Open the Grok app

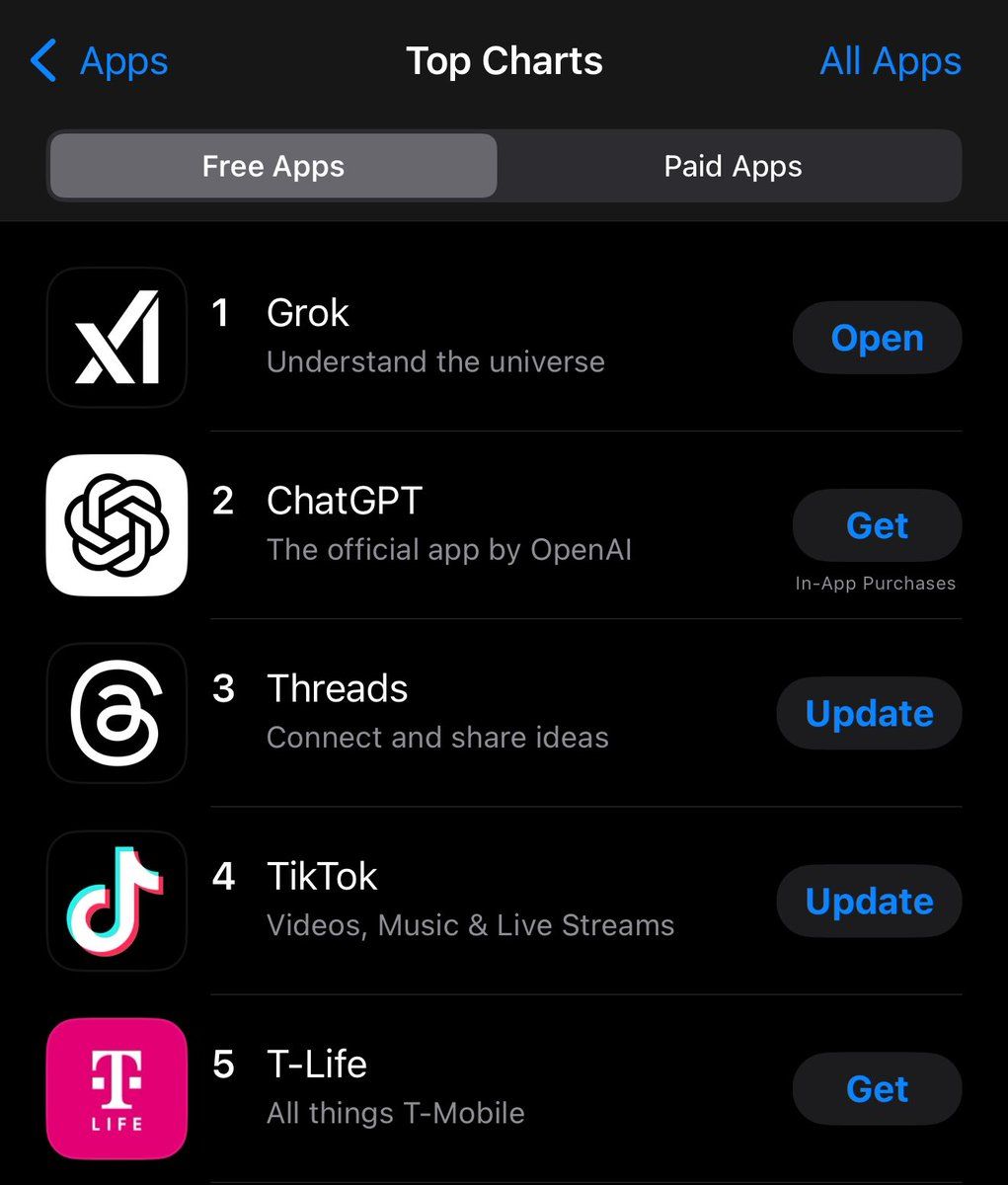(877, 338)
